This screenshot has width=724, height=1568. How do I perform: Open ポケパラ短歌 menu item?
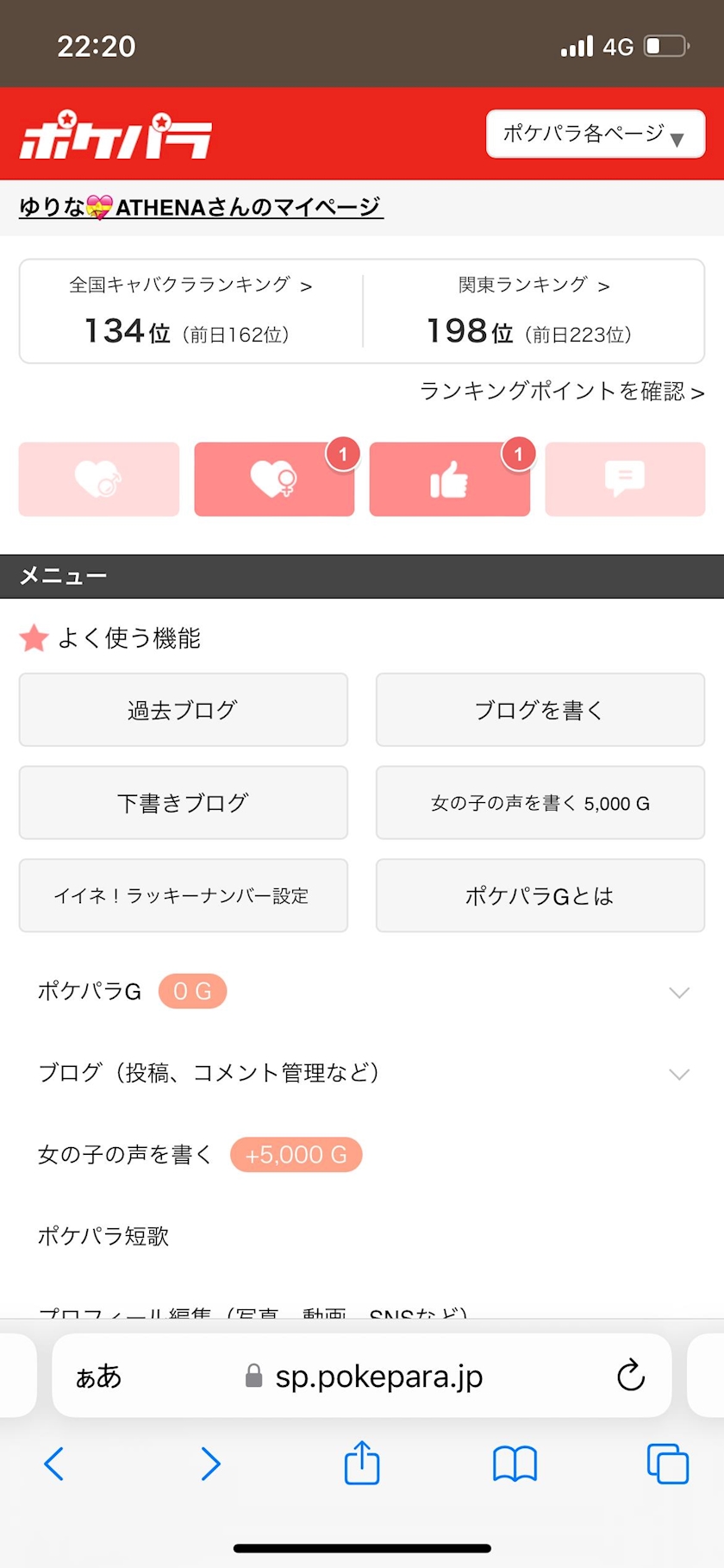point(103,1236)
